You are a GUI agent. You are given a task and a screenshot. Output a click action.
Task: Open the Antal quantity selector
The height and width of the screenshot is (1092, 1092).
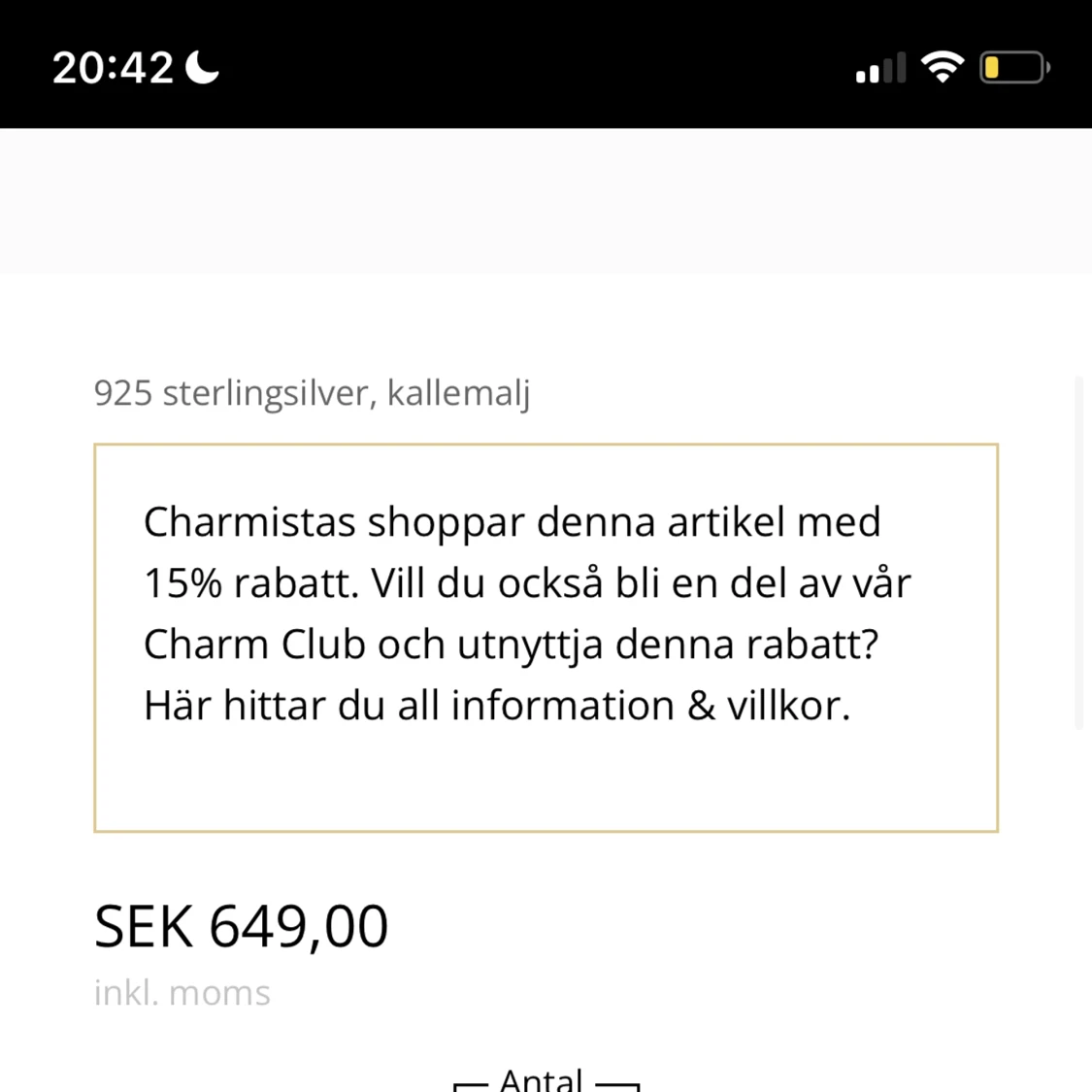coord(545,1079)
